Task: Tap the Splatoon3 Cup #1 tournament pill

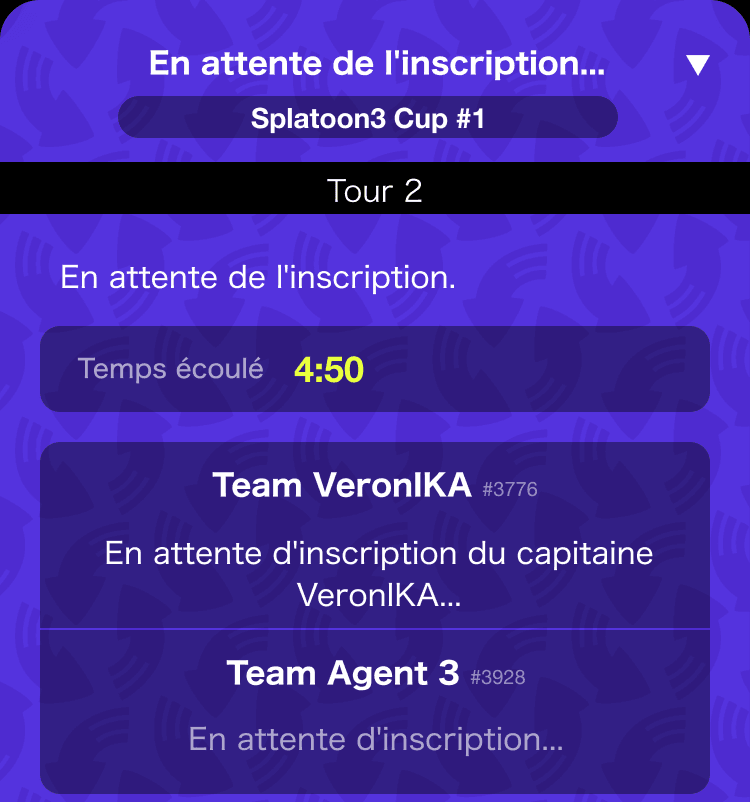Action: click(x=368, y=118)
